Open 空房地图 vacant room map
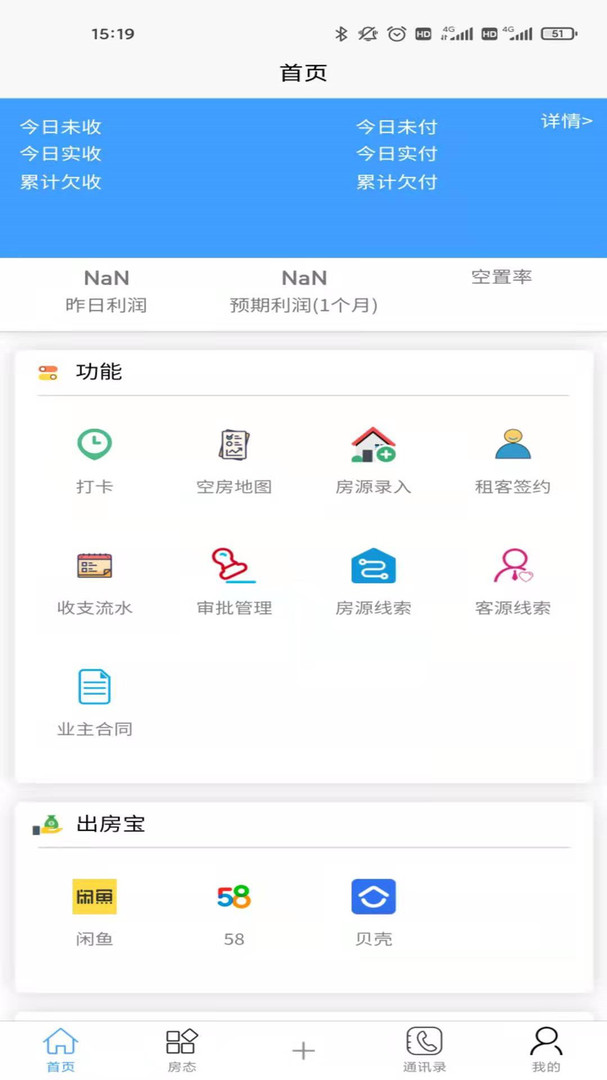 (x=234, y=460)
